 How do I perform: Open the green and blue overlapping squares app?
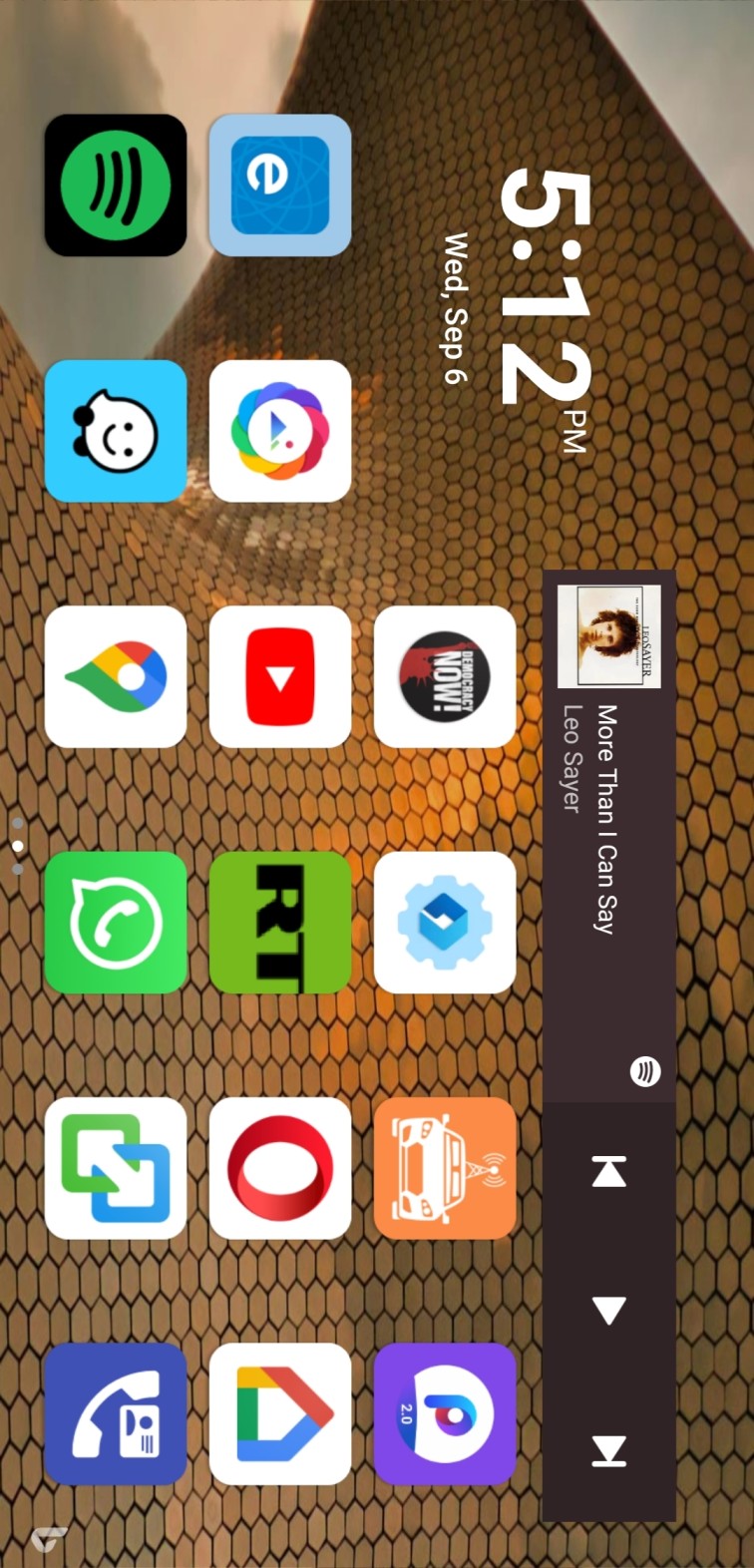point(116,1169)
